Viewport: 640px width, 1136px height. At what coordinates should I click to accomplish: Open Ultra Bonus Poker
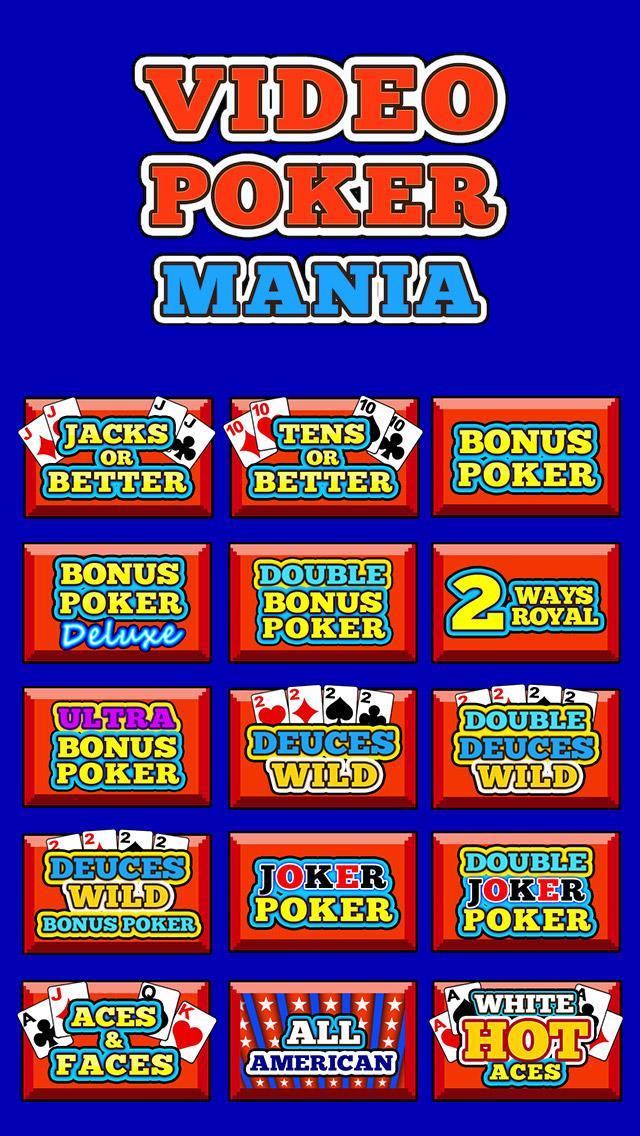118,746
